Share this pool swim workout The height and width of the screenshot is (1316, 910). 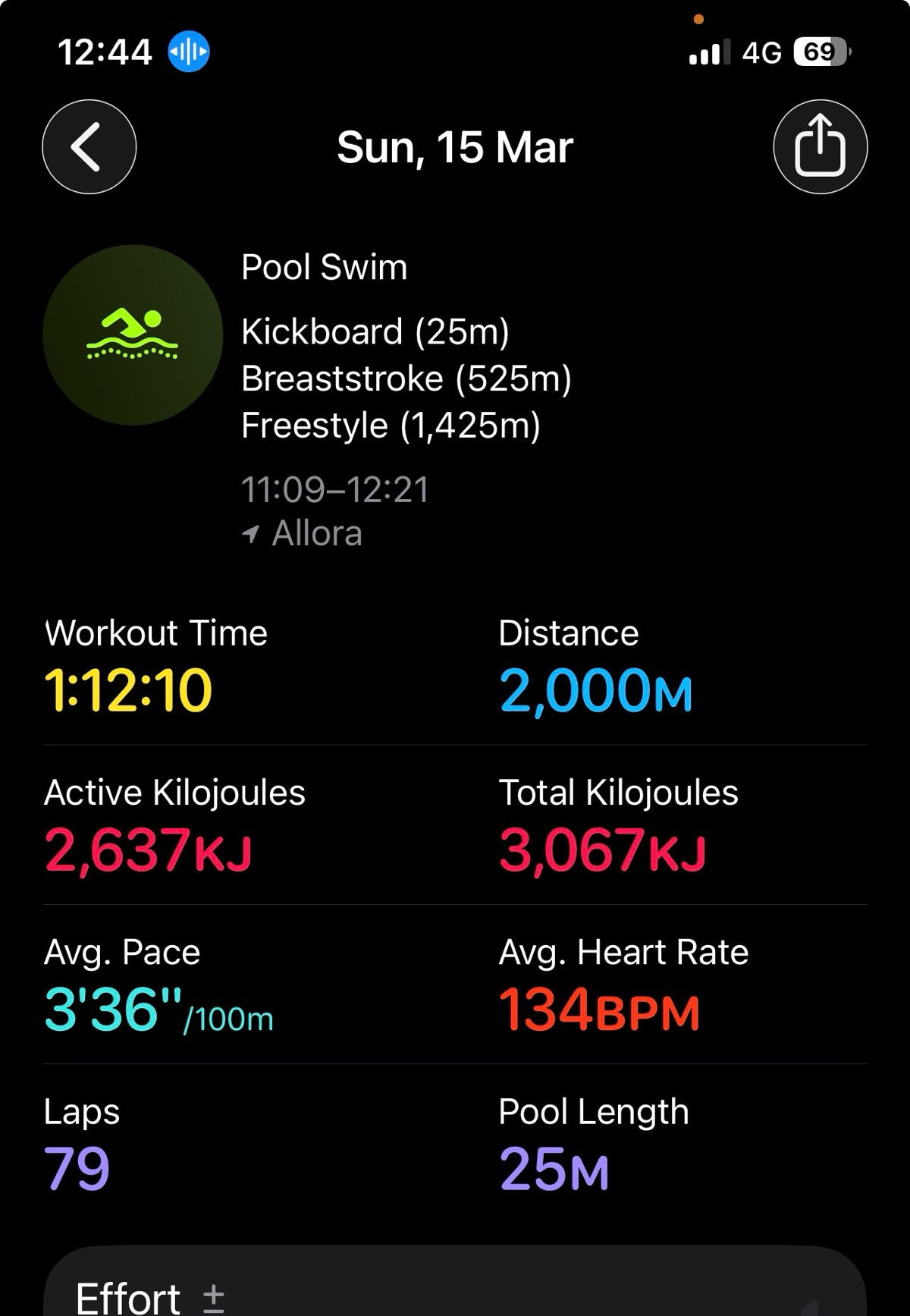(820, 146)
